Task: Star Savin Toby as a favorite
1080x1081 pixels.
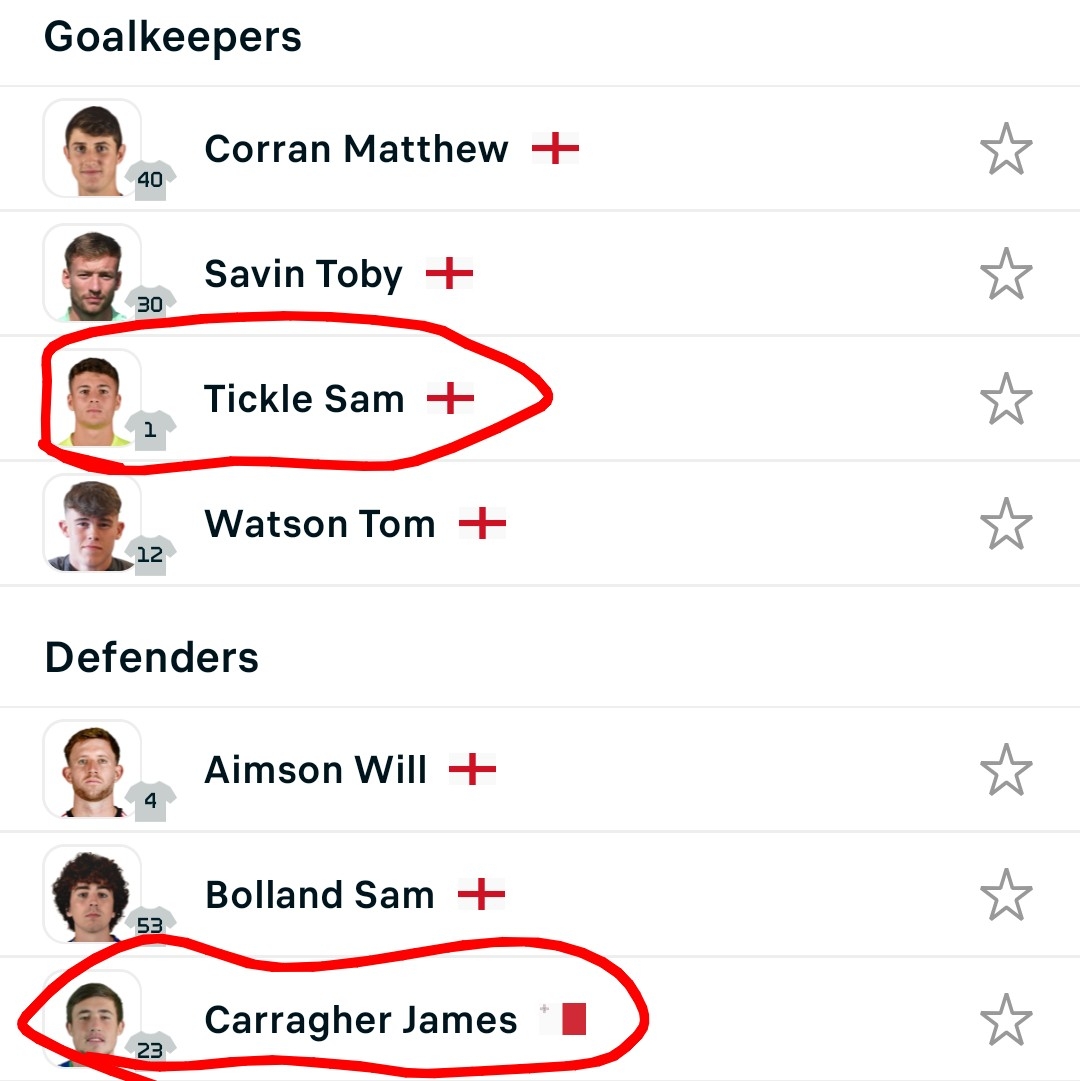Action: [1005, 274]
